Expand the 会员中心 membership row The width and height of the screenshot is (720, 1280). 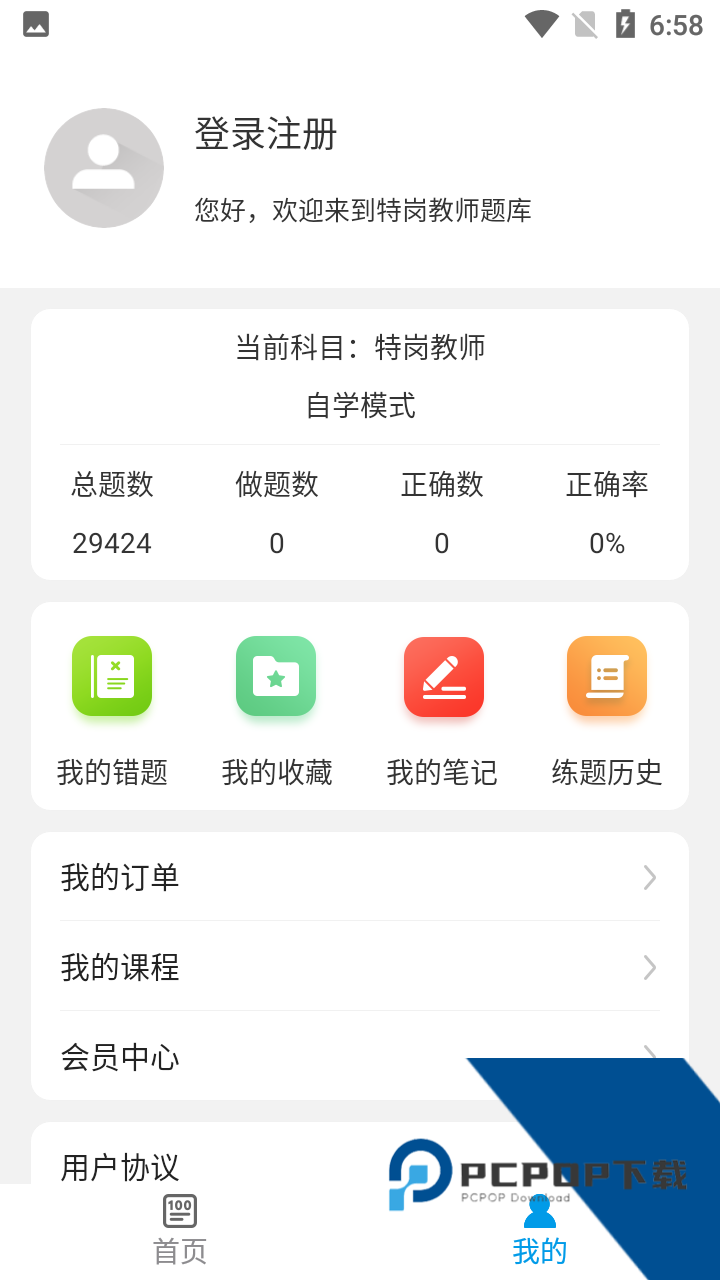point(360,1057)
